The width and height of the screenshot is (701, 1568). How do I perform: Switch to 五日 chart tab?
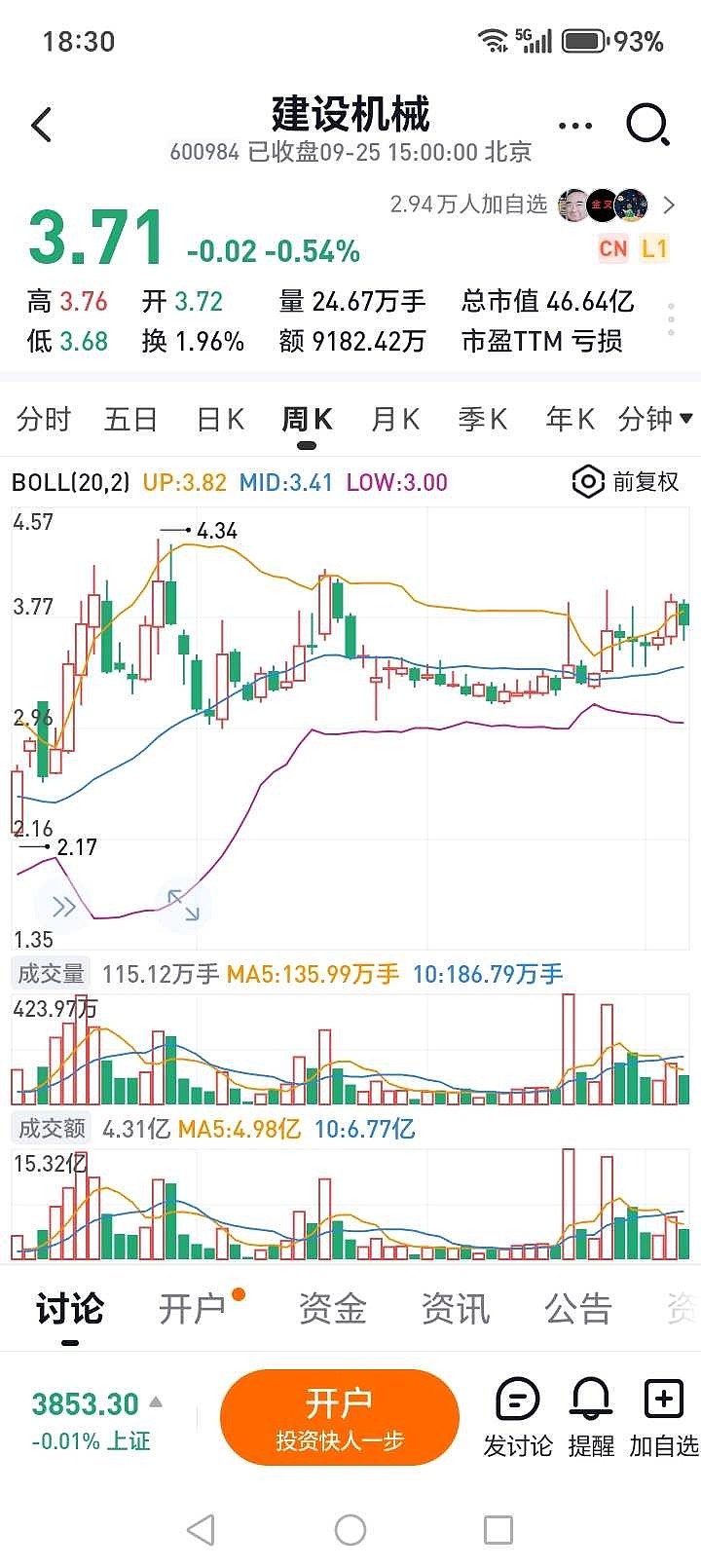point(130,420)
